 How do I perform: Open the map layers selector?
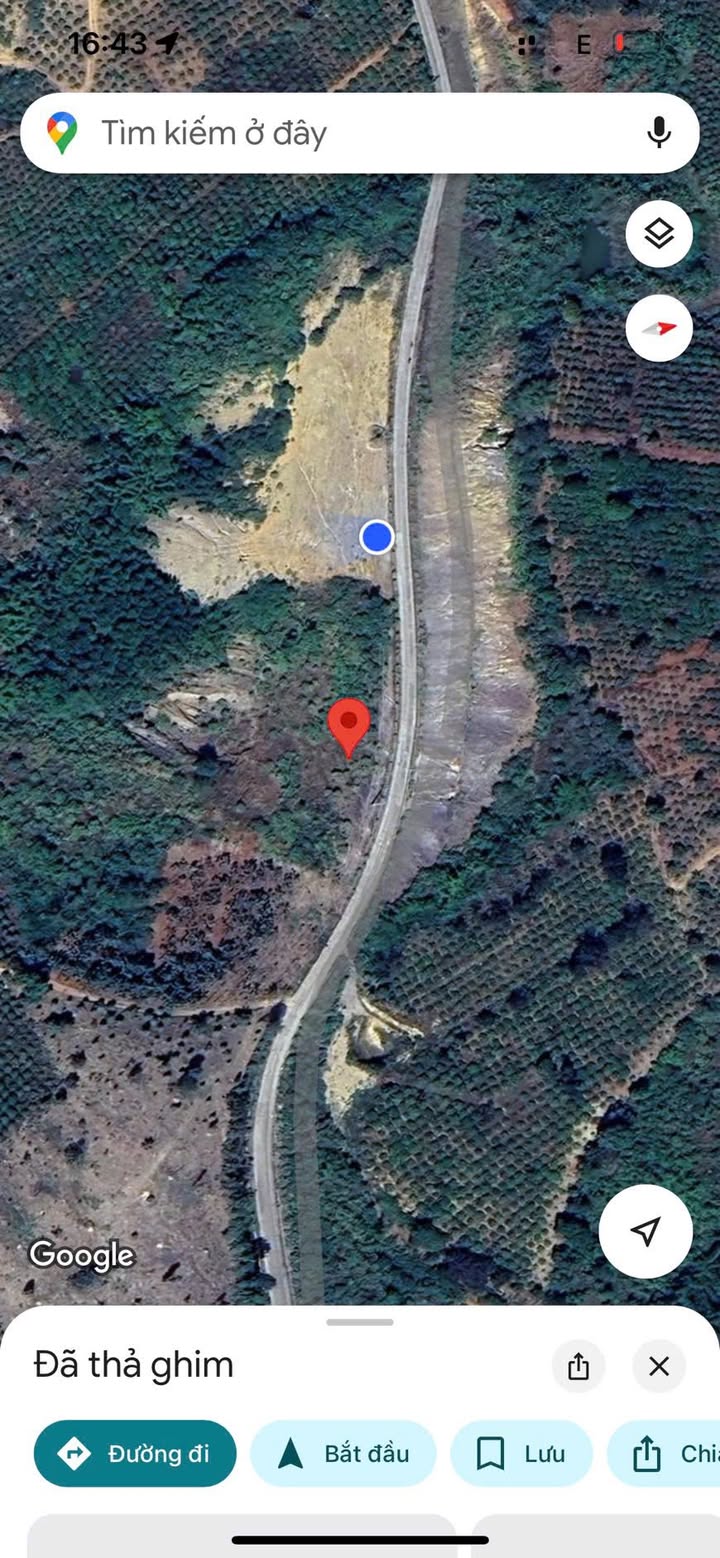click(659, 234)
